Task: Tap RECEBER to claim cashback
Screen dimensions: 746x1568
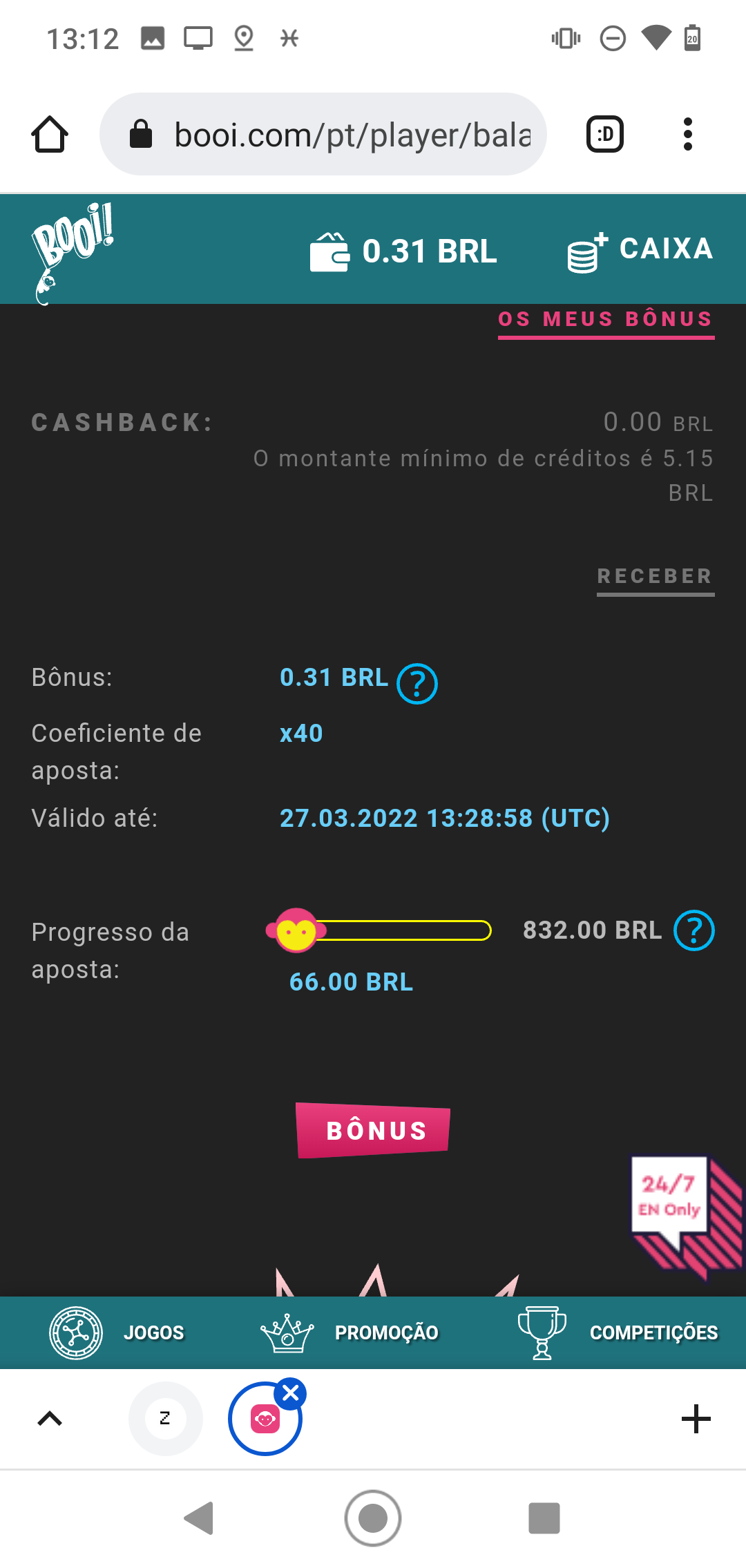Action: click(655, 577)
